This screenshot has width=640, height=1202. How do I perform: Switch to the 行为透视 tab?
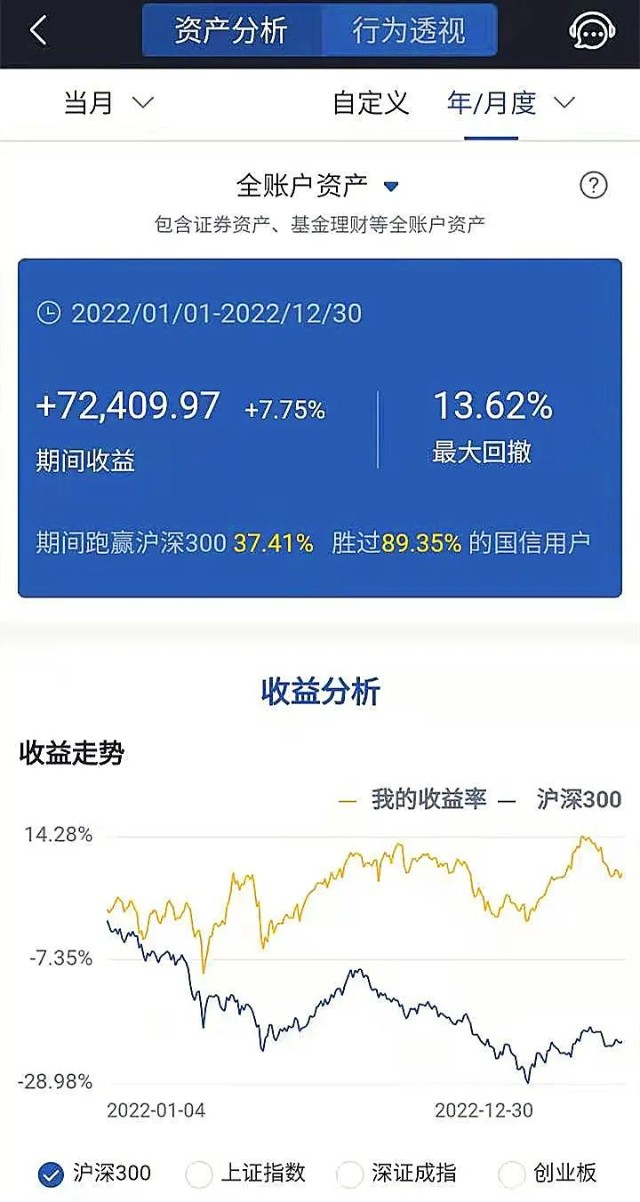(x=409, y=31)
